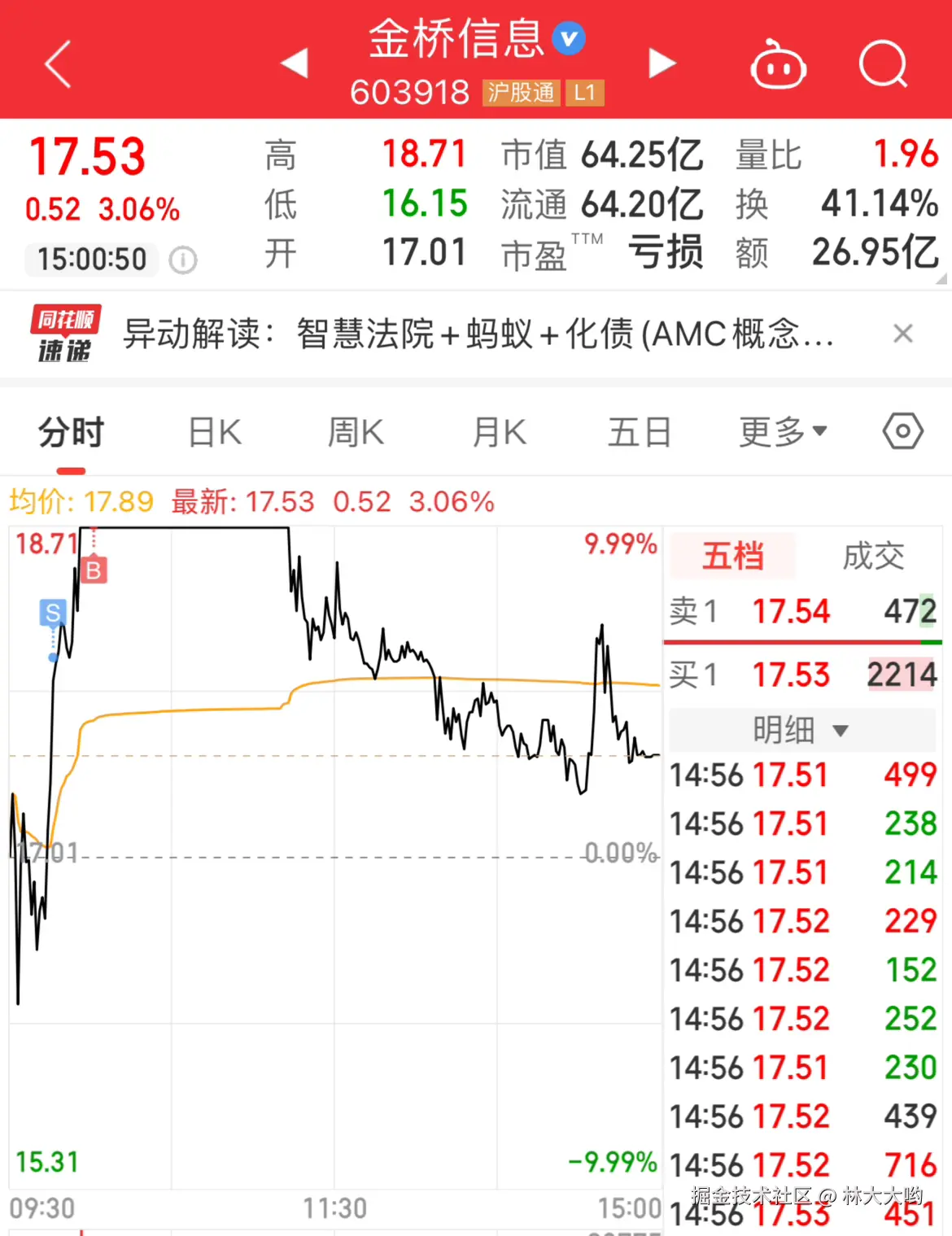Dismiss the 异动解读 banner
Image resolution: width=952 pixels, height=1236 pixels.
click(903, 334)
